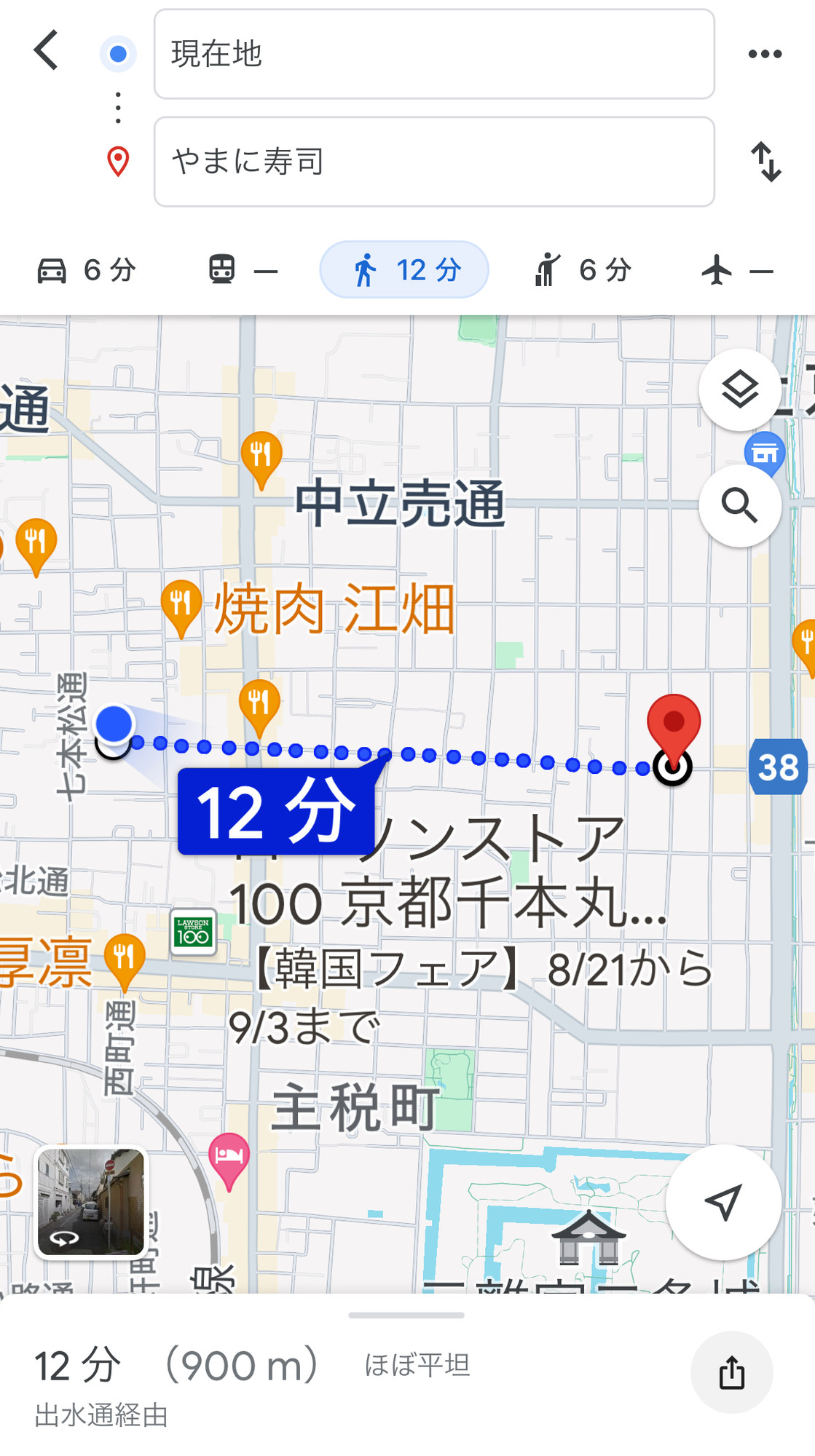The height and width of the screenshot is (1456, 815).
Task: Search along the route
Action: pyautogui.click(x=739, y=505)
